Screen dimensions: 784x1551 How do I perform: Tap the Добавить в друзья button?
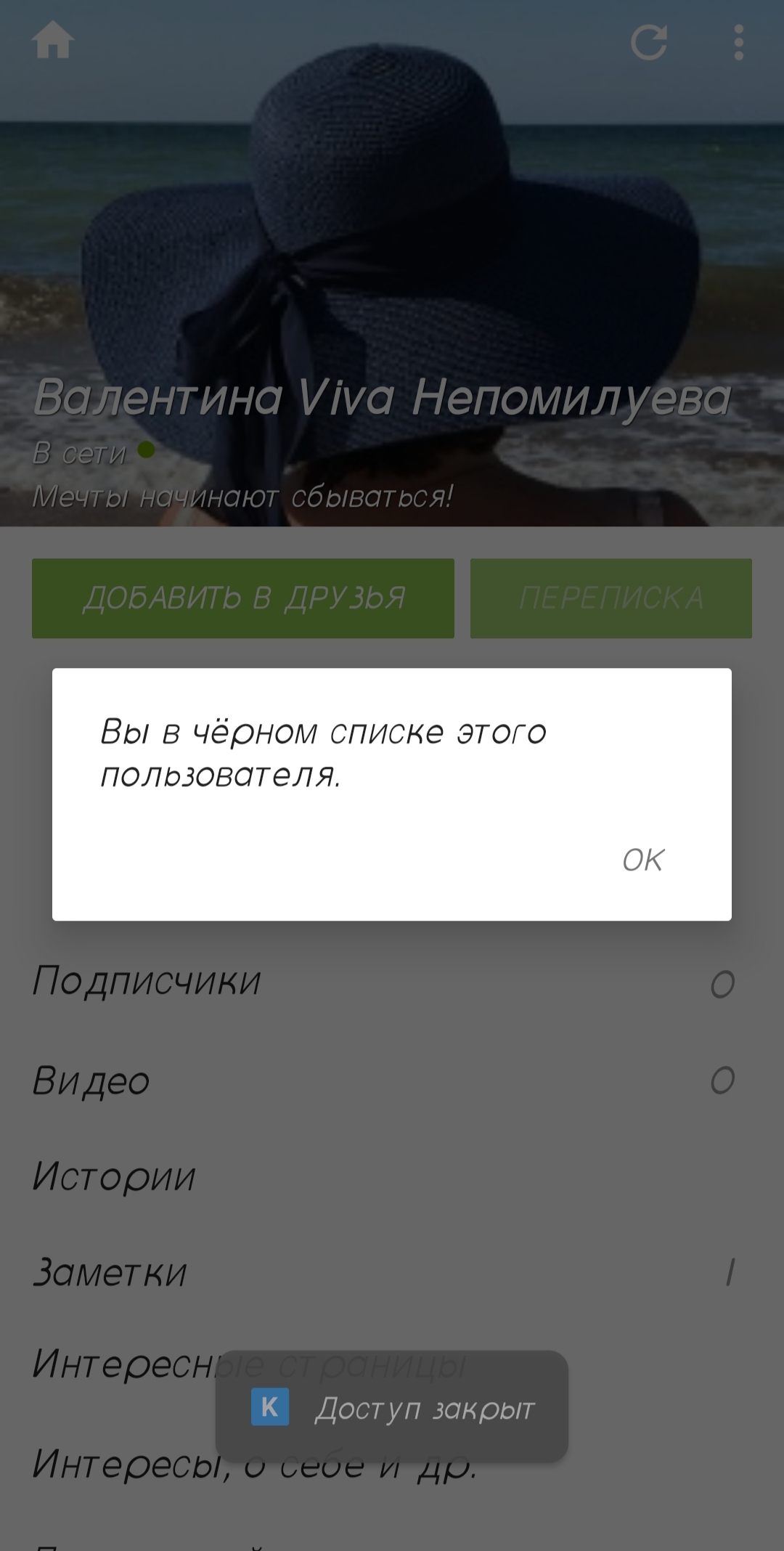pyautogui.click(x=242, y=598)
